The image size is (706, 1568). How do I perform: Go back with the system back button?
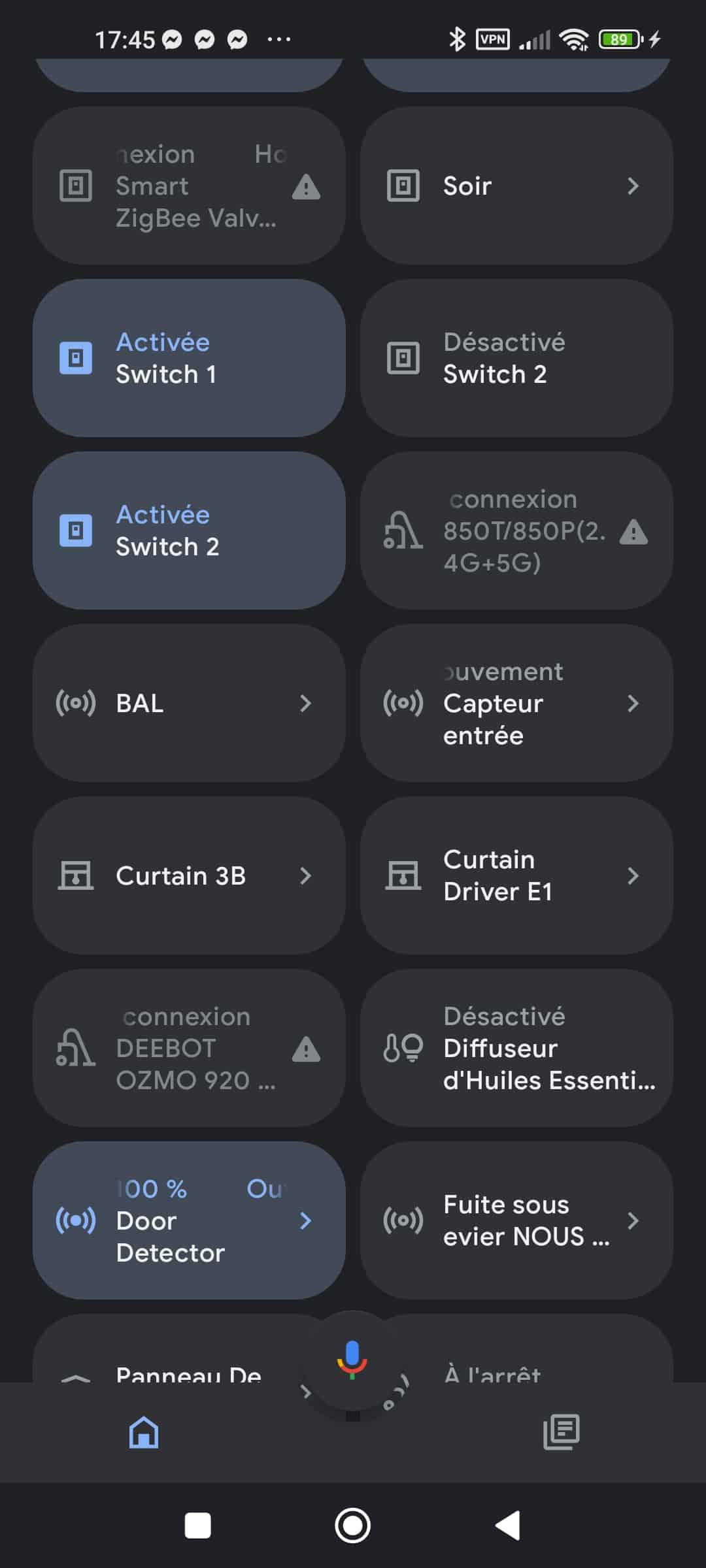[508, 1526]
